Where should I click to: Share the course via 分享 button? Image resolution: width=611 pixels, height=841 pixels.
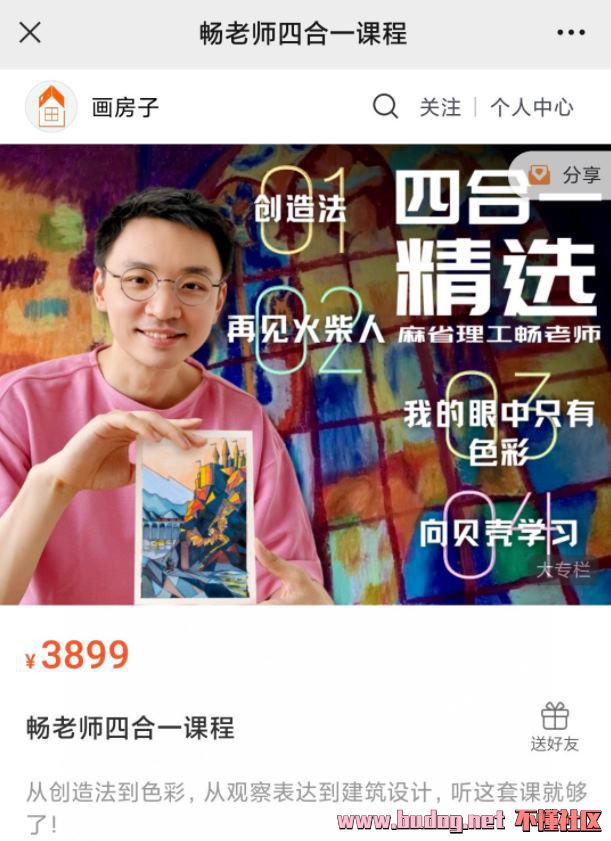click(565, 175)
